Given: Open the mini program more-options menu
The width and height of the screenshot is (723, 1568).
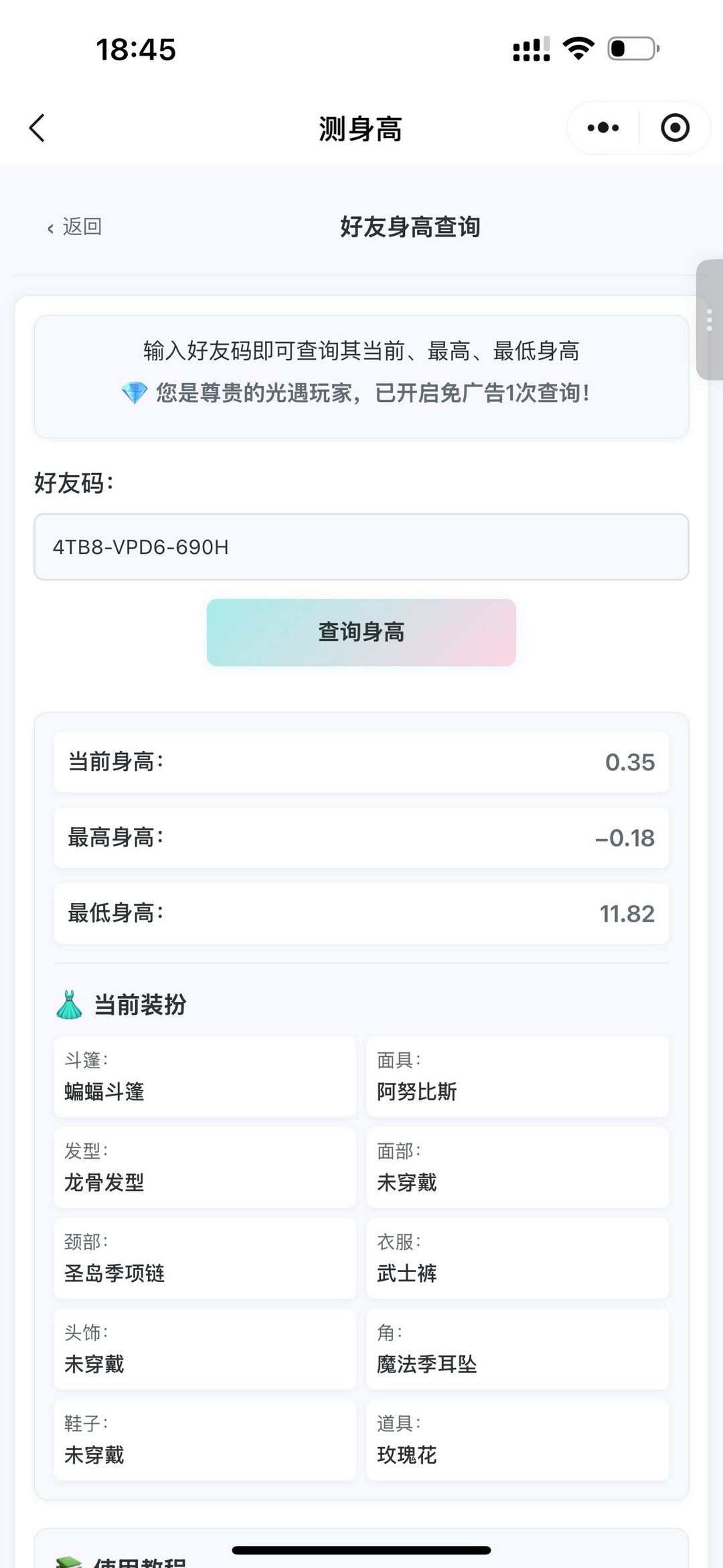Looking at the screenshot, I should pos(603,128).
